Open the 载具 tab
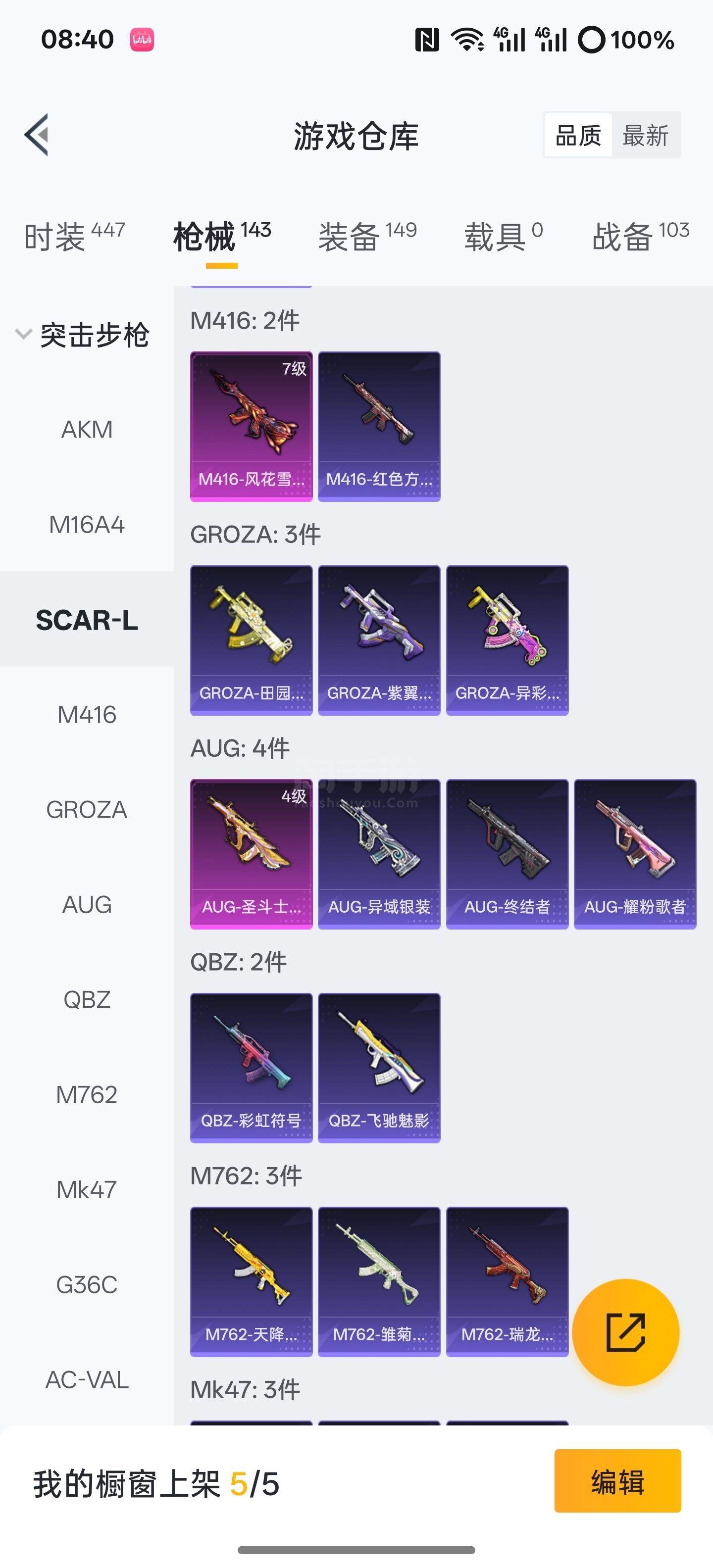Viewport: 713px width, 1568px height. [x=504, y=236]
